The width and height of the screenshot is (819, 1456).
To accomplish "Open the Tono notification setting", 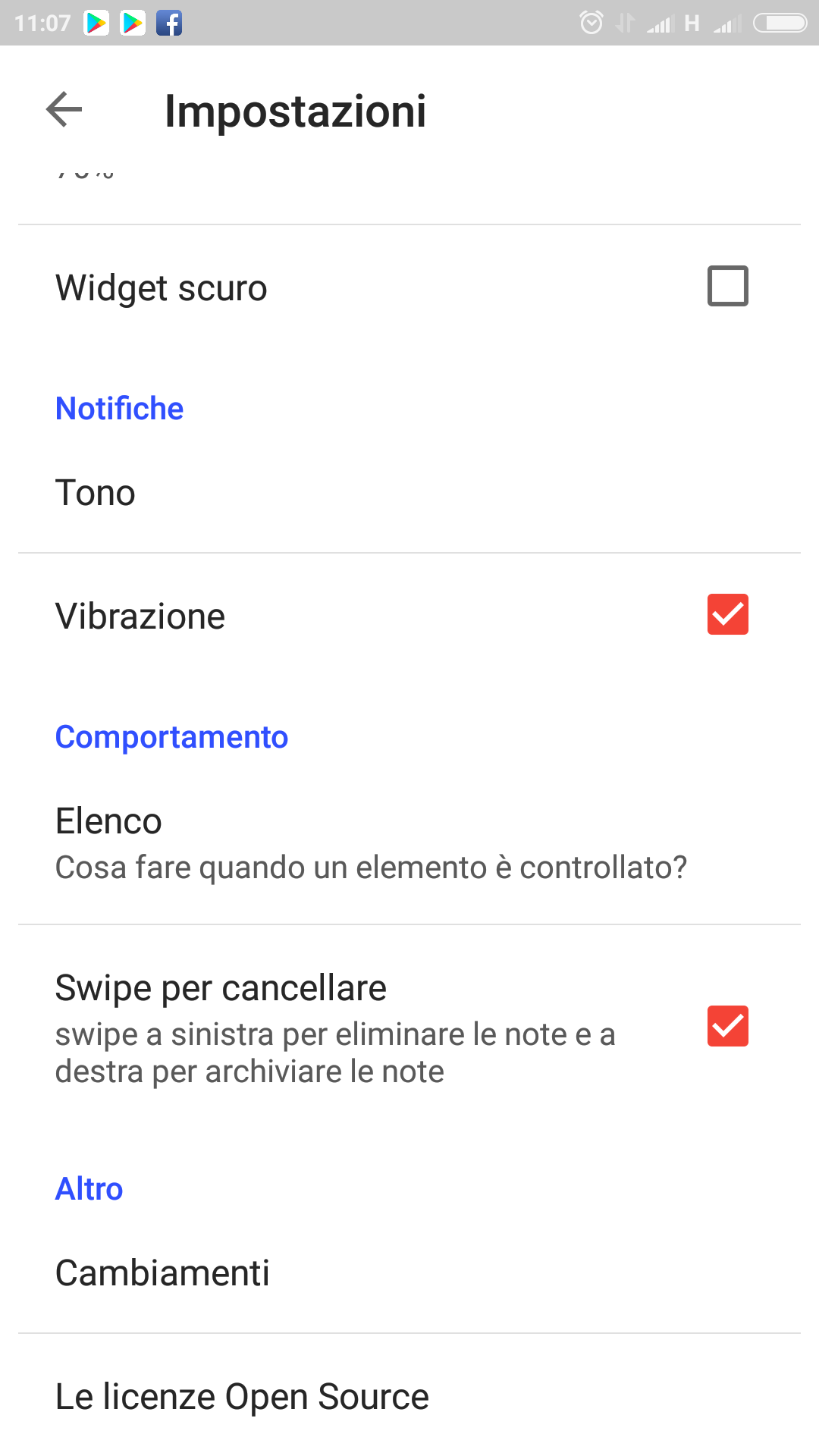I will [409, 492].
